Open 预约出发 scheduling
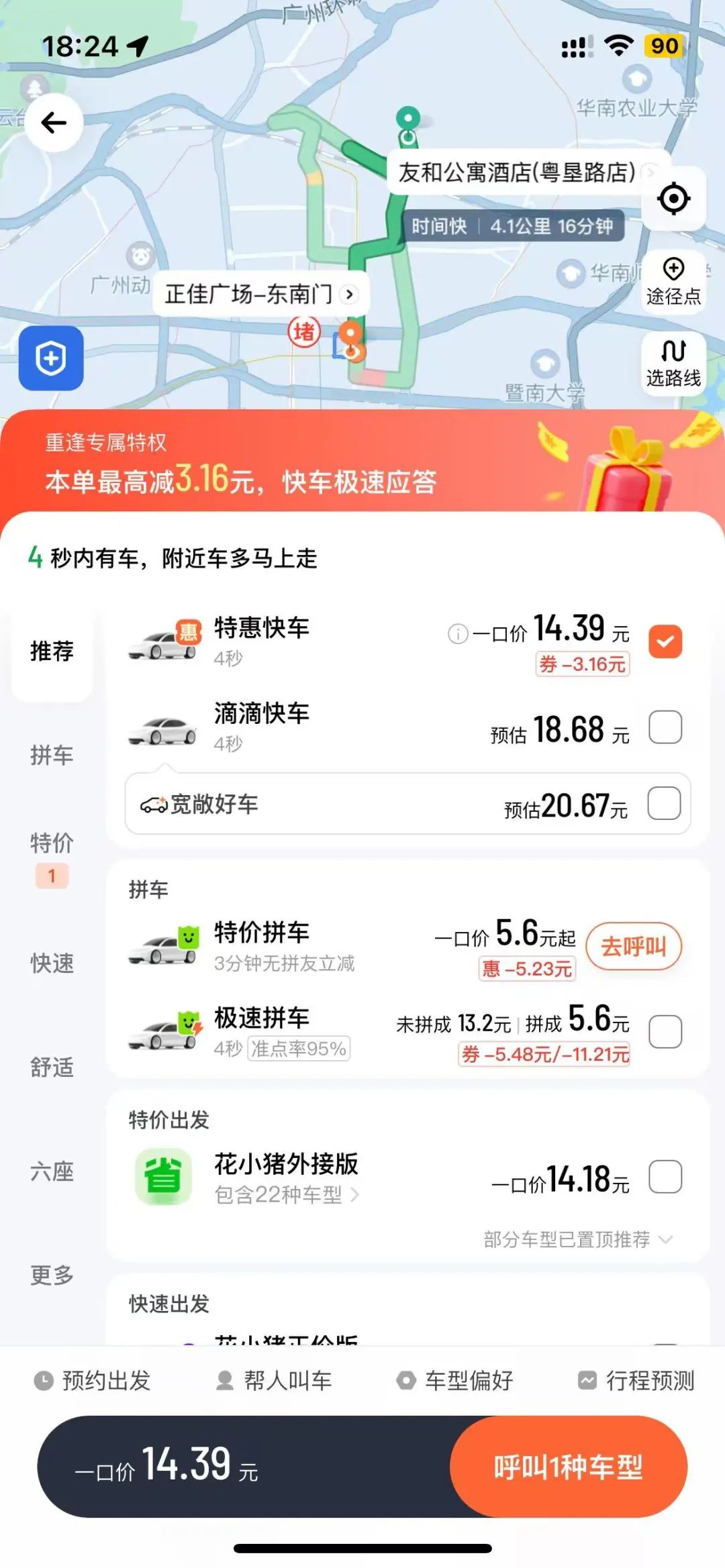The image size is (725, 1568). tap(93, 1381)
